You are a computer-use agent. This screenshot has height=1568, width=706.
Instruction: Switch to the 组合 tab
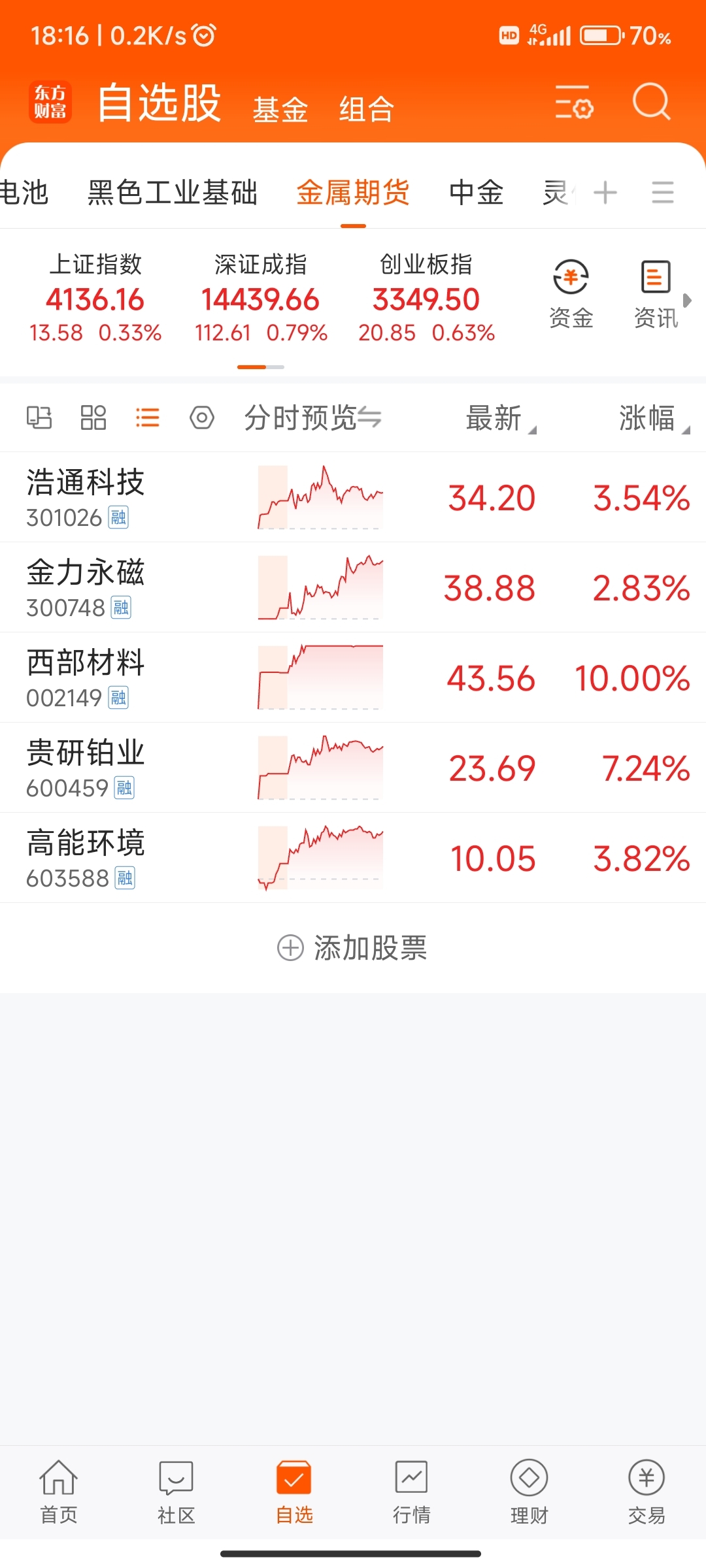pyautogui.click(x=366, y=109)
